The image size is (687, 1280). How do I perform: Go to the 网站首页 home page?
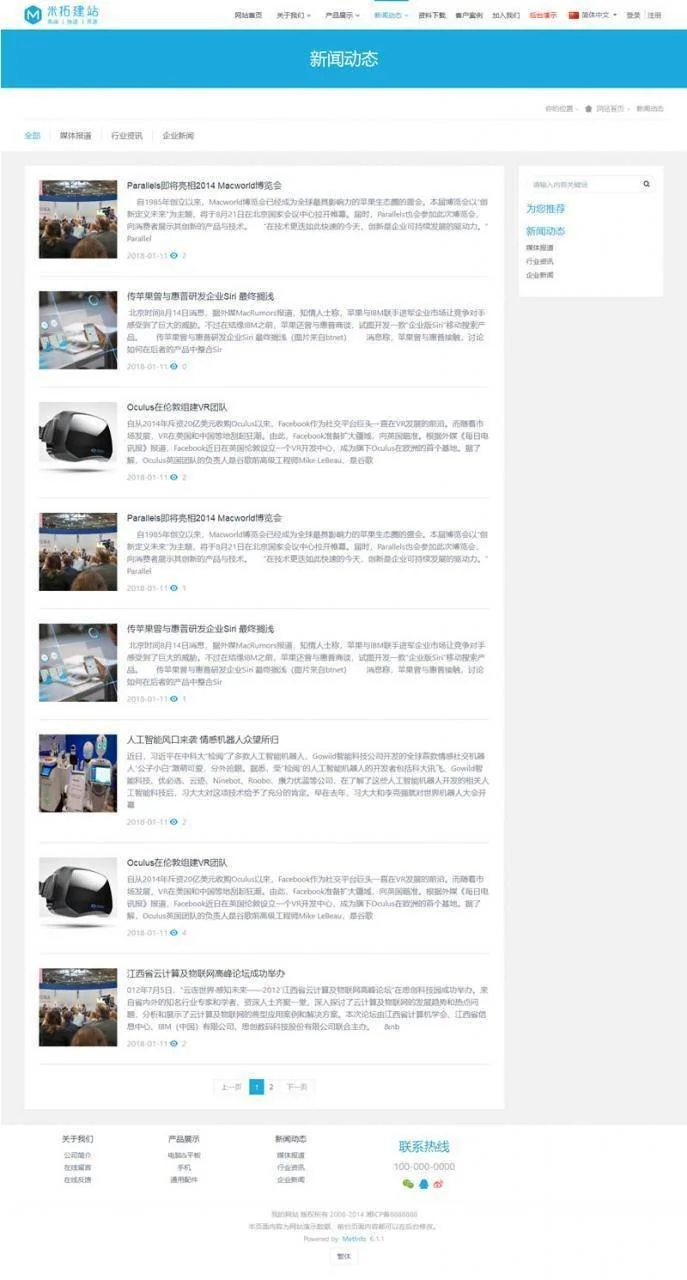(x=249, y=16)
